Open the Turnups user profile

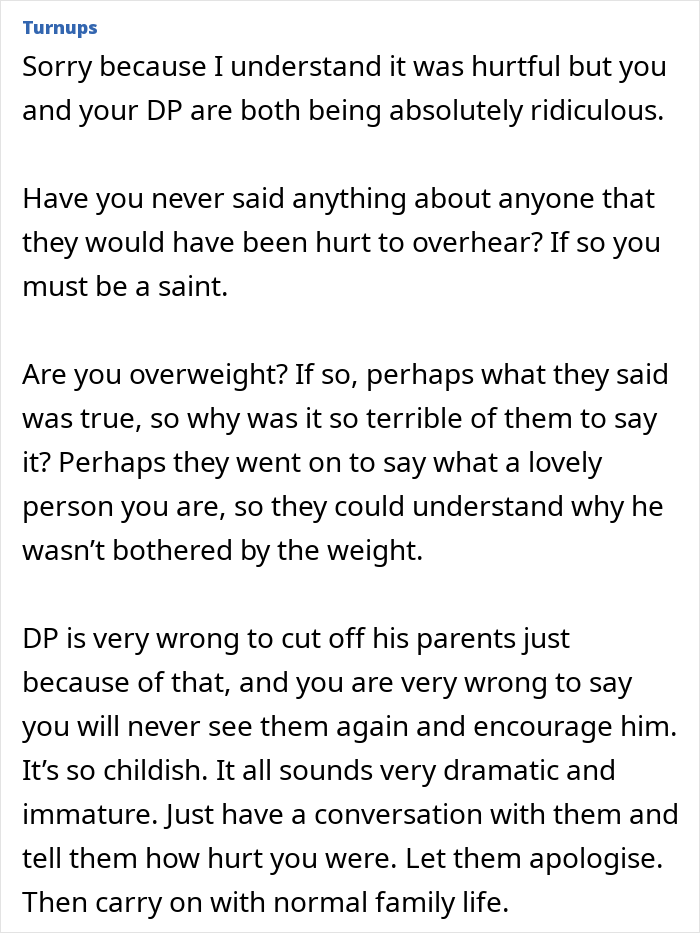click(x=60, y=27)
